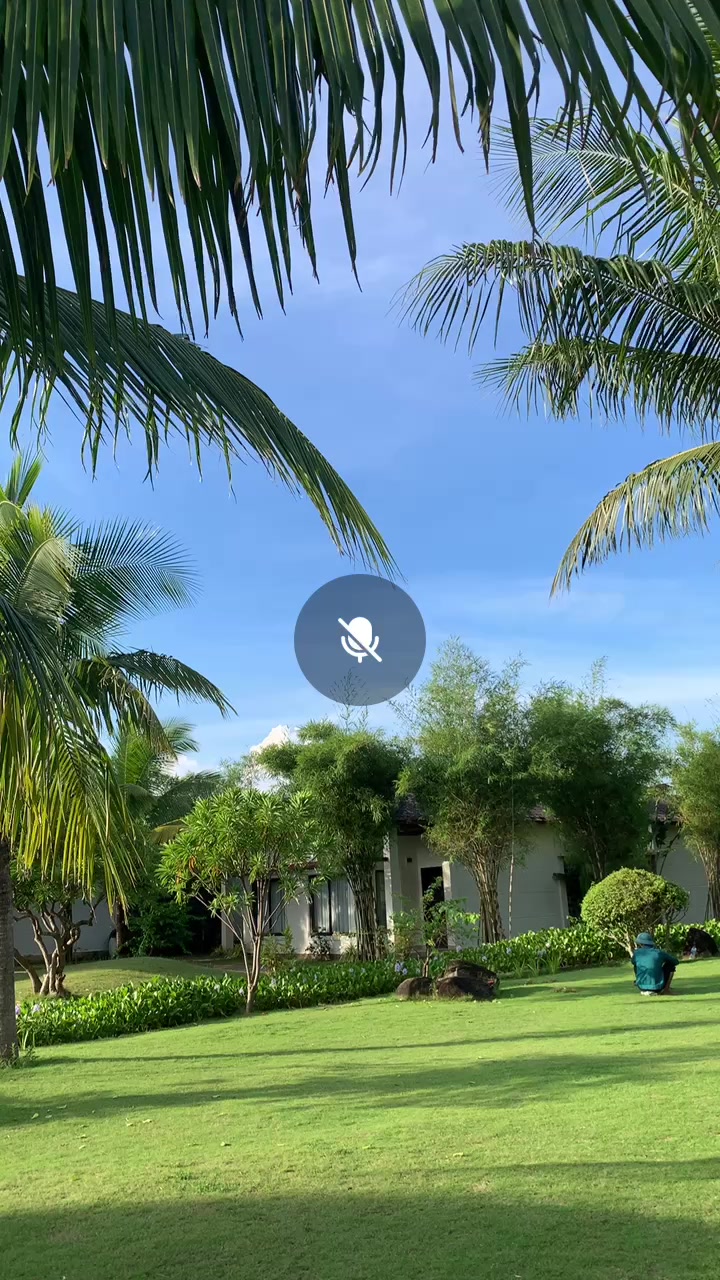
Task: Tap the muted microphone icon to unmute
Action: tap(360, 640)
